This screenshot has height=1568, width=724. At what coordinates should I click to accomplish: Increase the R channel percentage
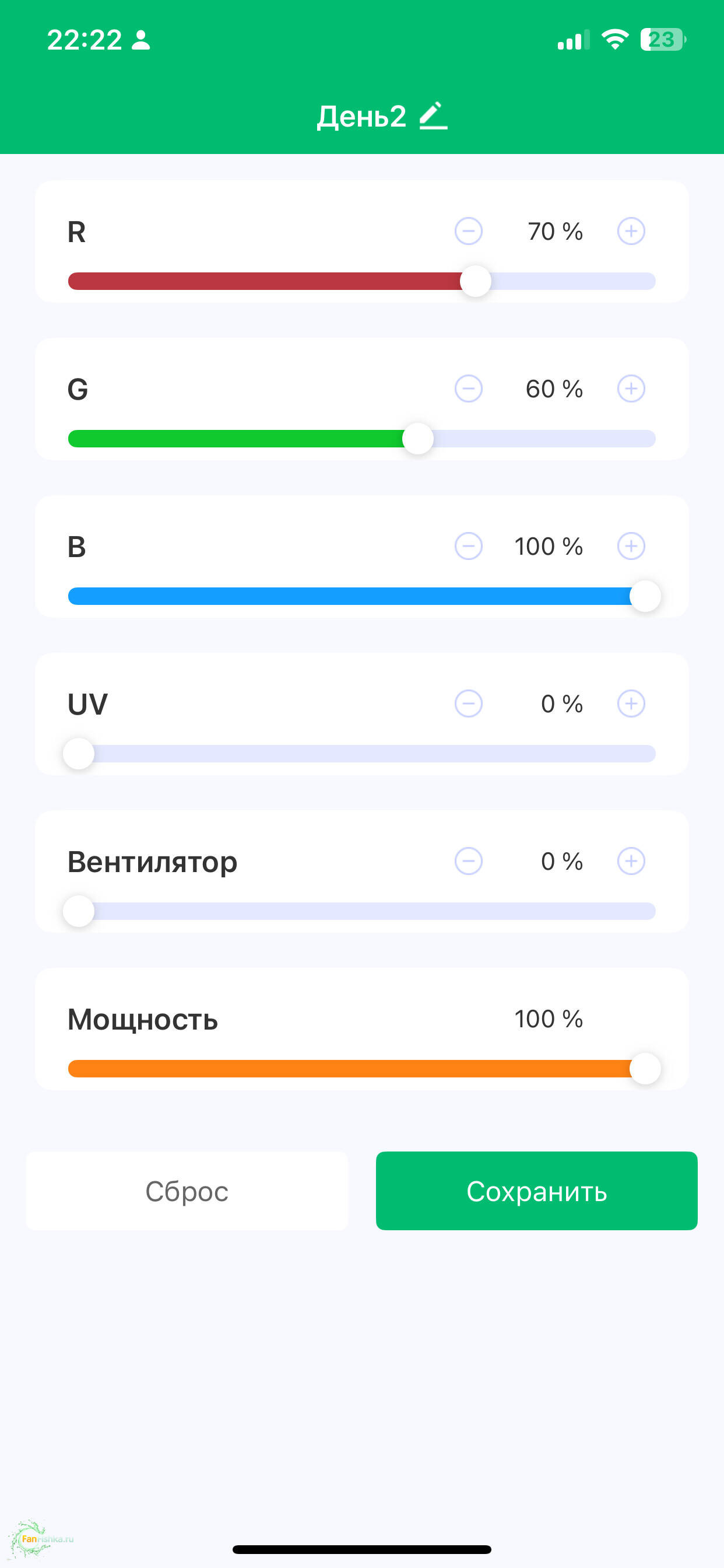click(x=631, y=232)
